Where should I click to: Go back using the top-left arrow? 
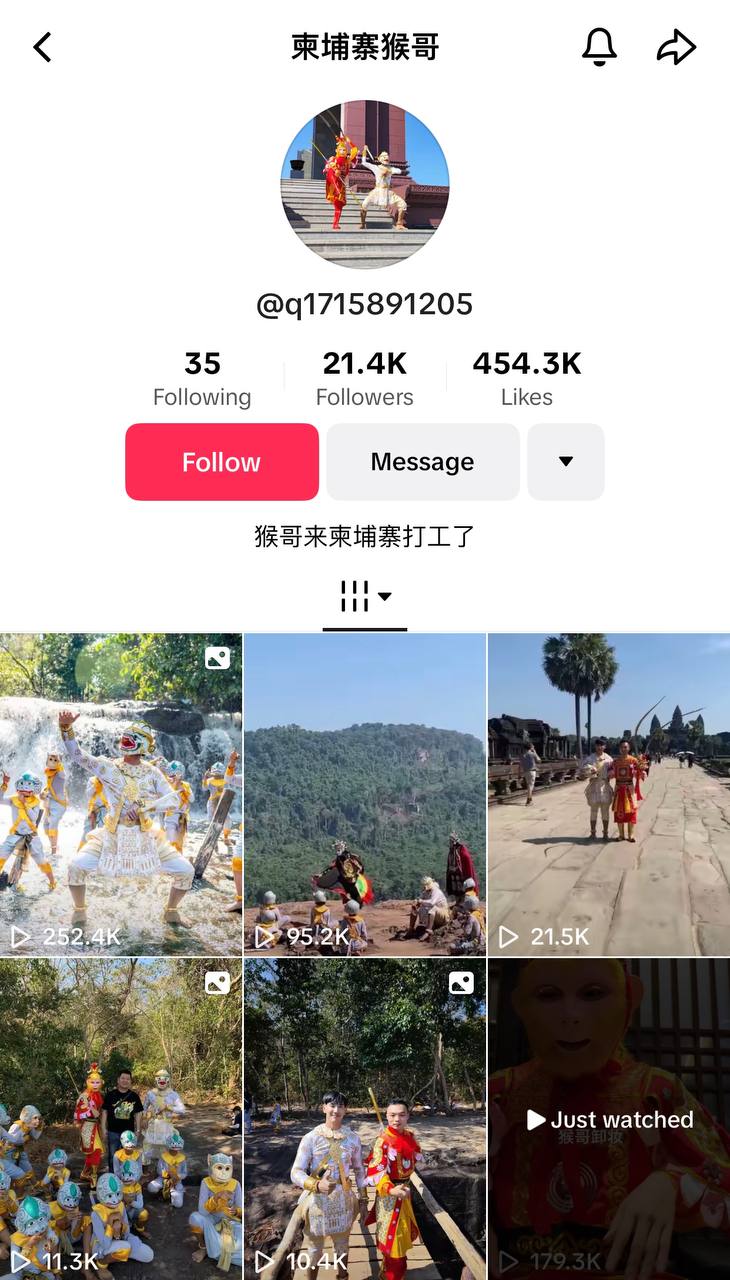pyautogui.click(x=42, y=47)
